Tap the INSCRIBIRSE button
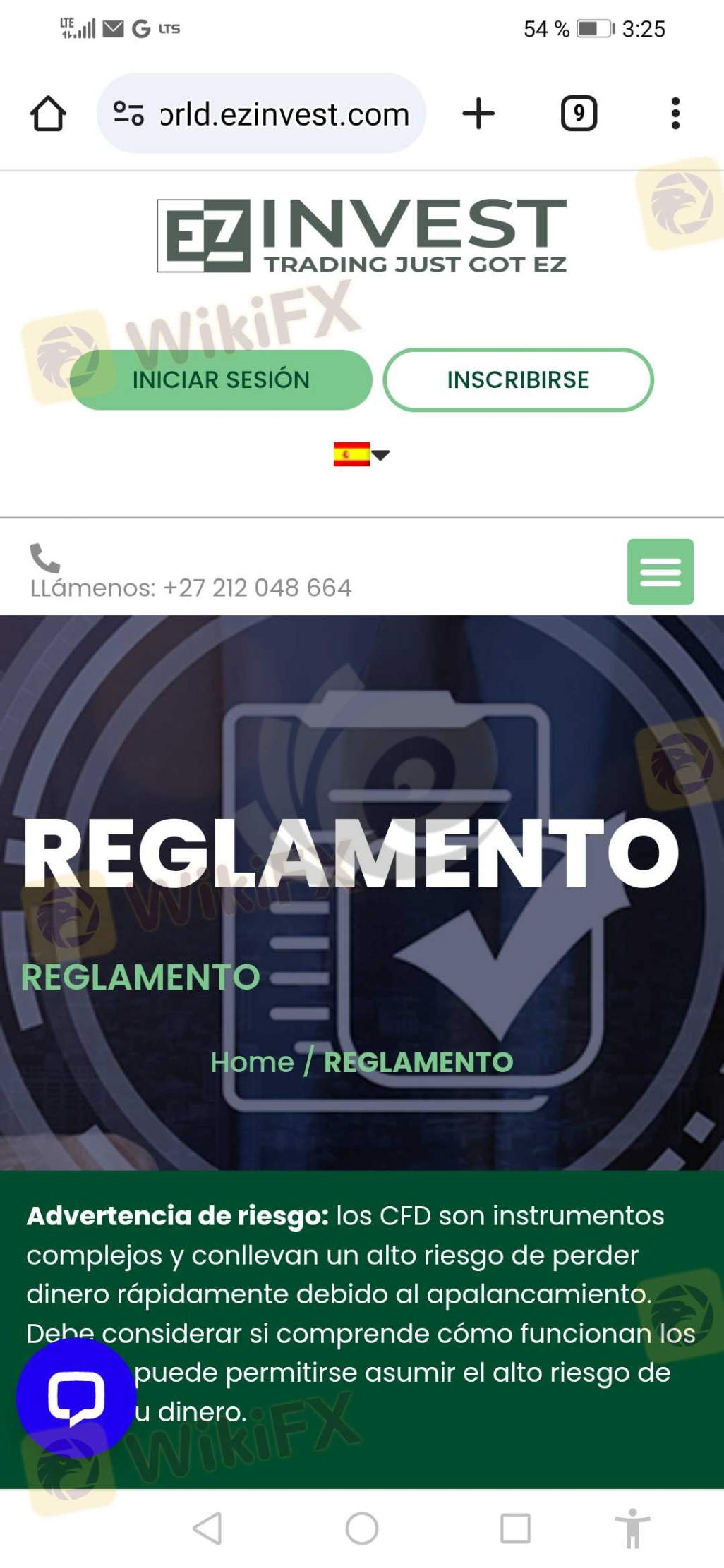 coord(518,379)
